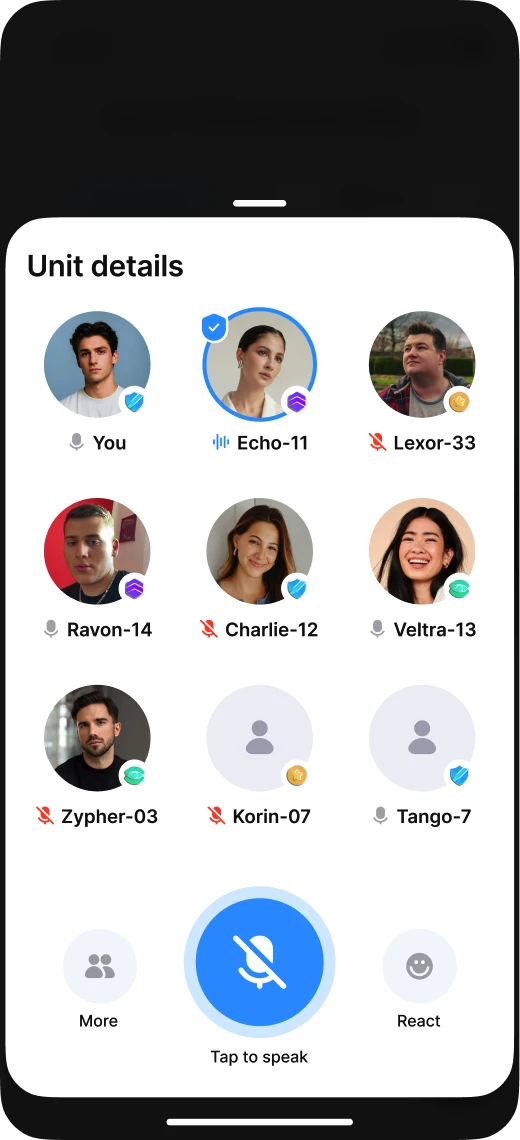Tap the sheet's drag handle
This screenshot has height=1140, width=520.
click(x=260, y=204)
